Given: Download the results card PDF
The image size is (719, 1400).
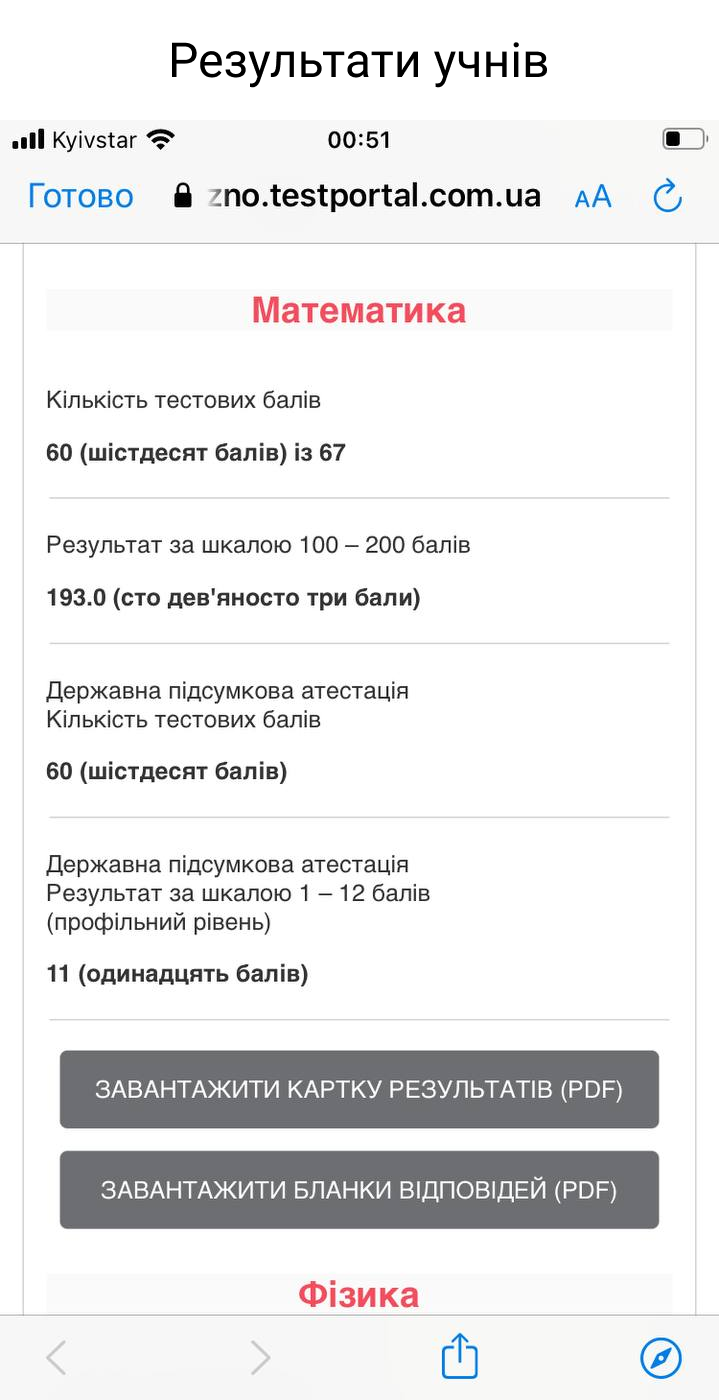Looking at the screenshot, I should (x=359, y=1089).
